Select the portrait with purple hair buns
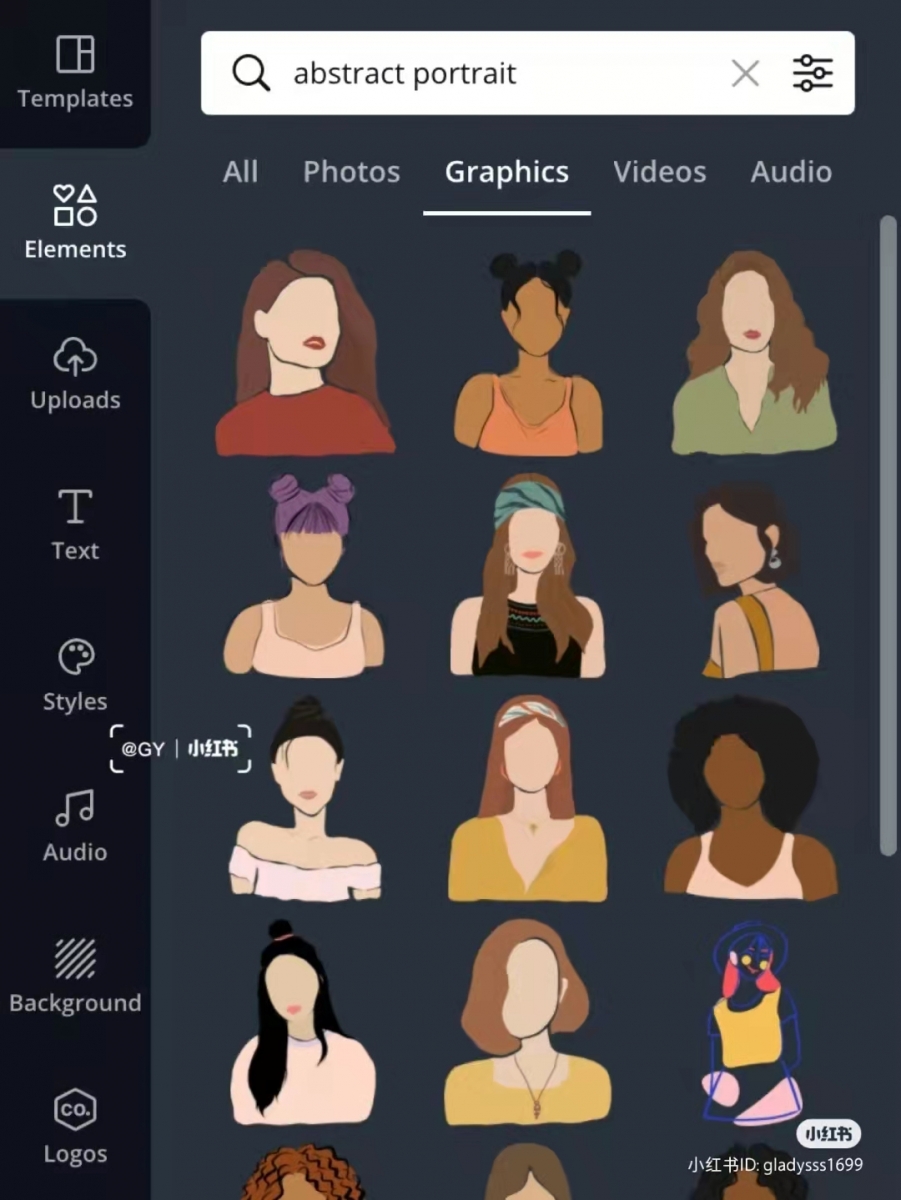Viewport: 901px width, 1200px height. click(304, 574)
